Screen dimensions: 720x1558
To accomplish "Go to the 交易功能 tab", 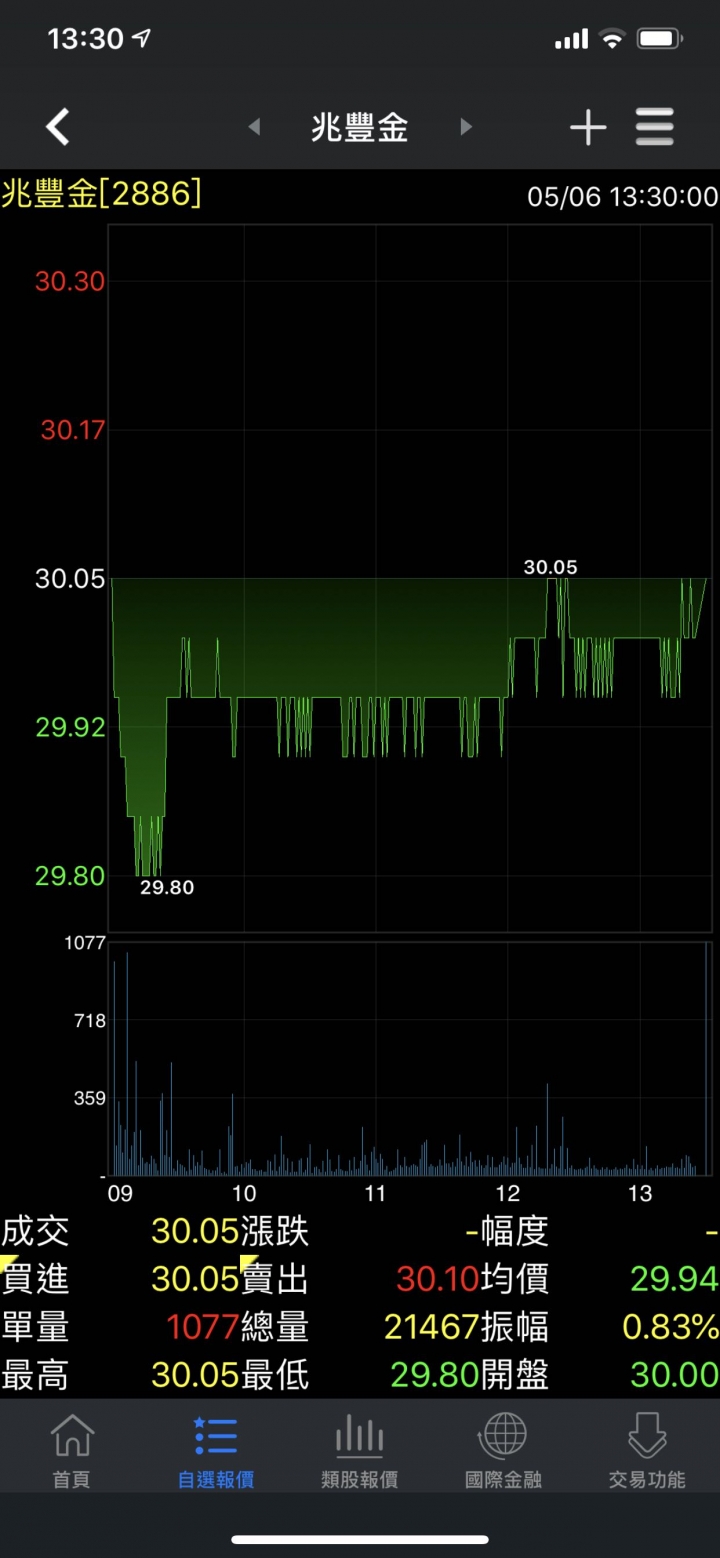I will pyautogui.click(x=647, y=1451).
